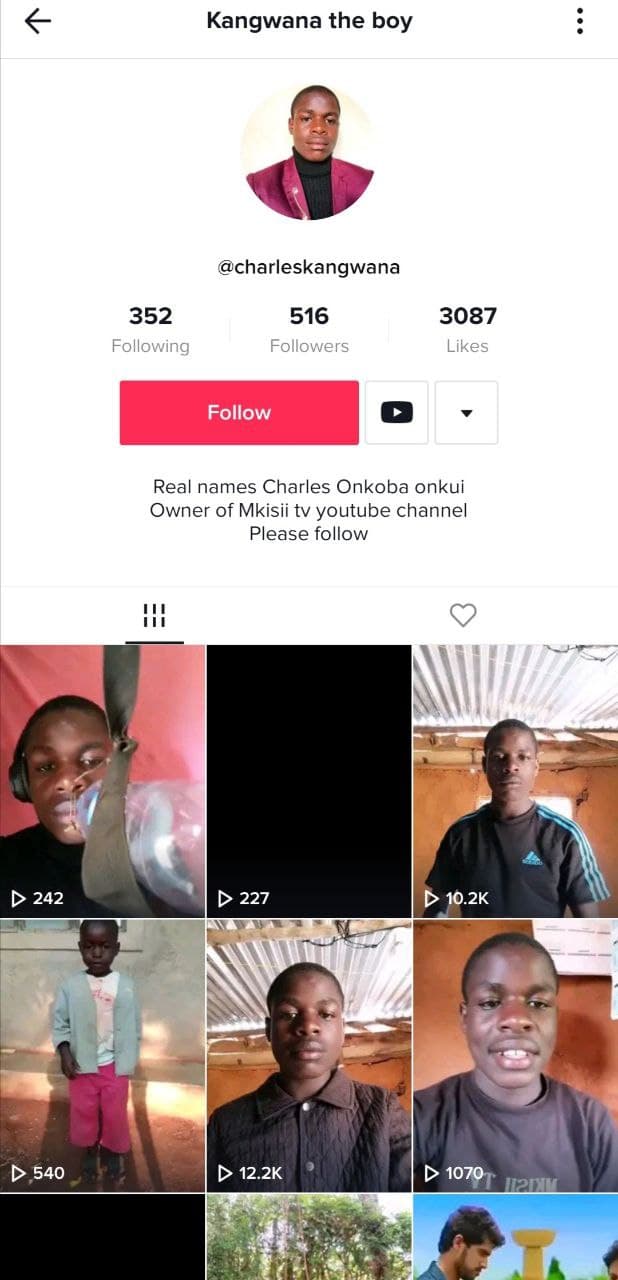Screen dimensions: 618x1280
Task: Play the video with 12.2K views
Action: pos(309,1055)
